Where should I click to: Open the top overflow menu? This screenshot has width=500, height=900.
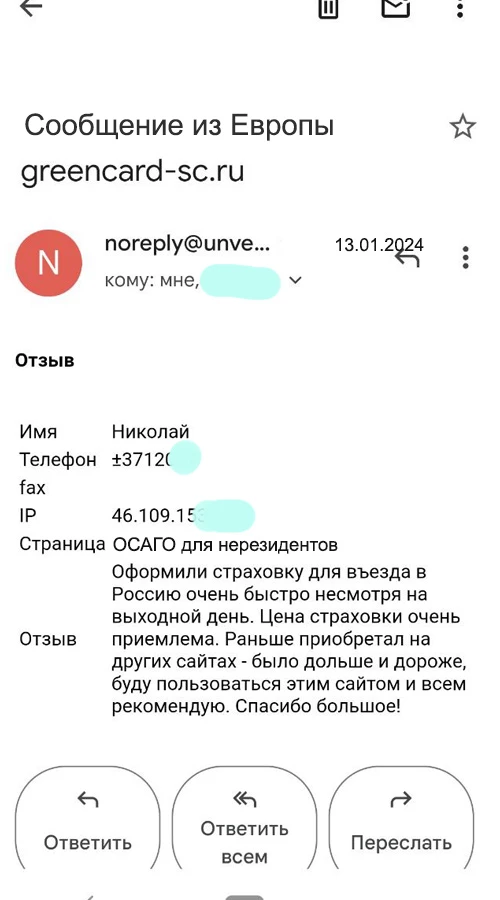pyautogui.click(x=460, y=8)
